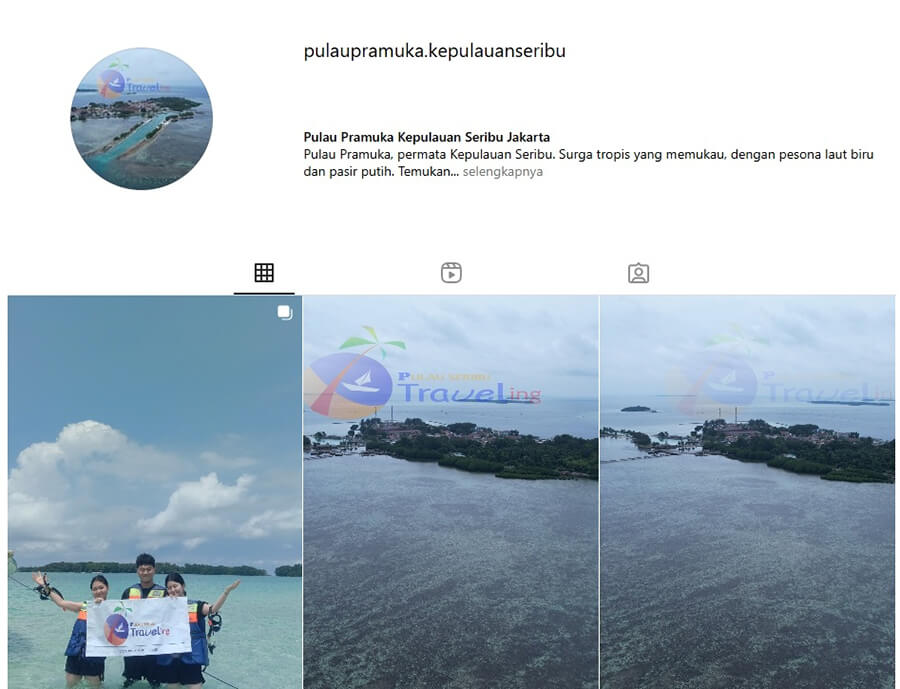Switch to the posts grid tab
Viewport: 900px width, 689px height.
tap(264, 273)
